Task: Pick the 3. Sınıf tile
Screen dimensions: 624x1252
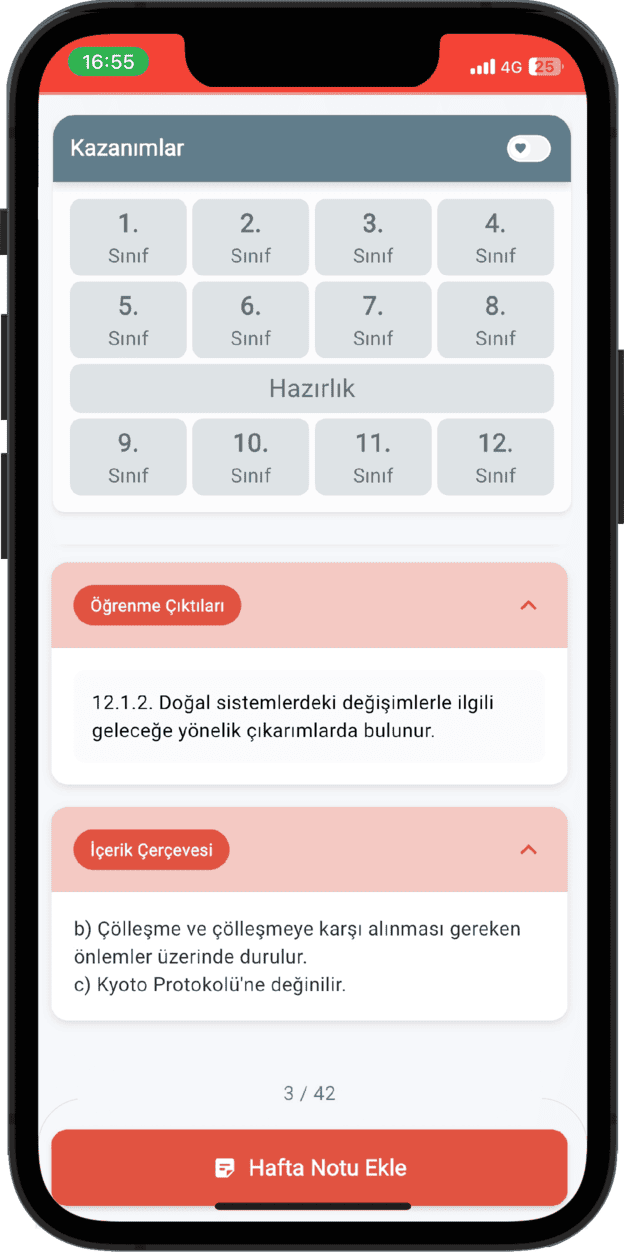Action: [373, 237]
